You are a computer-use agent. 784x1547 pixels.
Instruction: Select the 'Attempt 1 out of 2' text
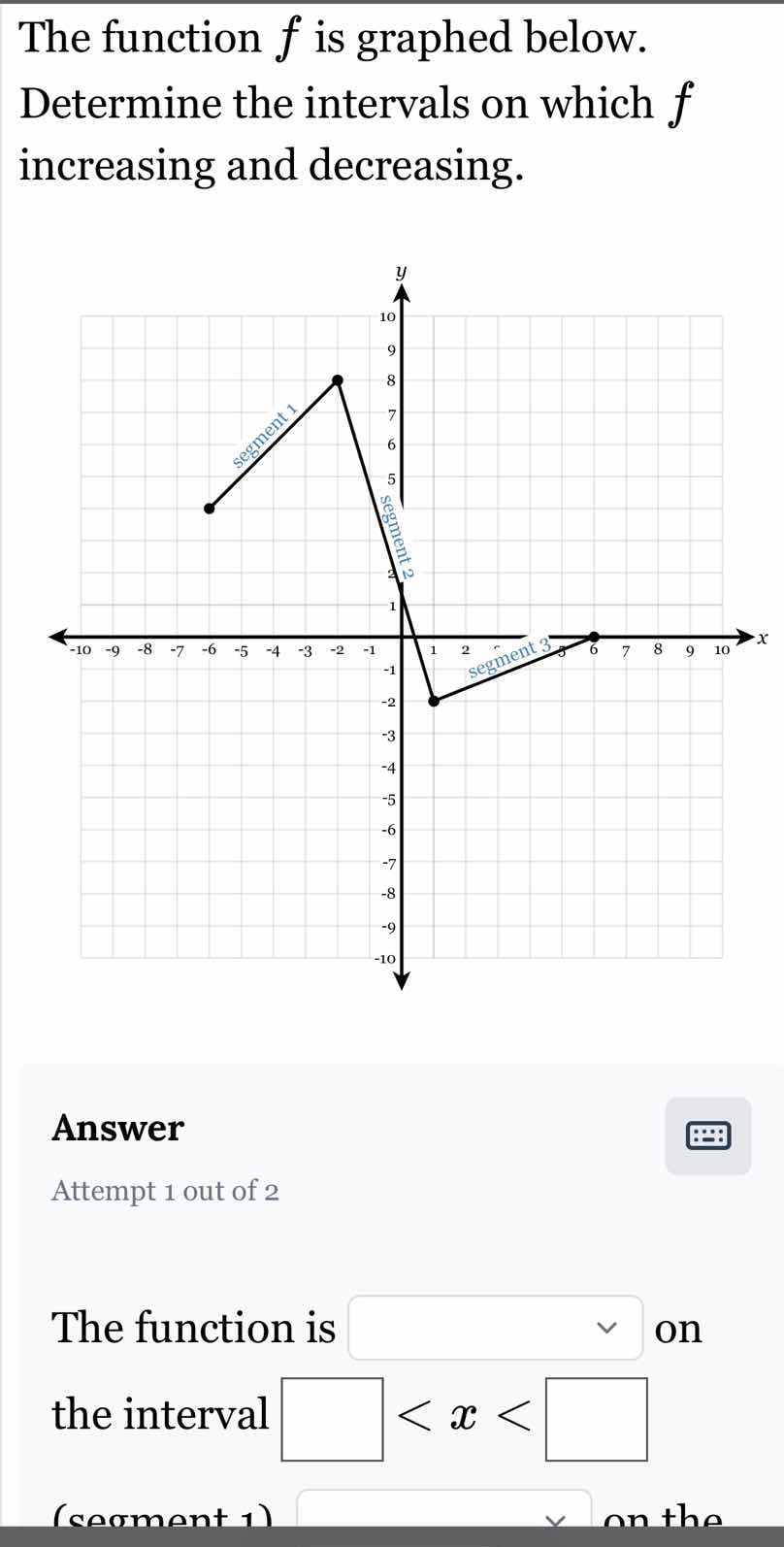tap(165, 1191)
